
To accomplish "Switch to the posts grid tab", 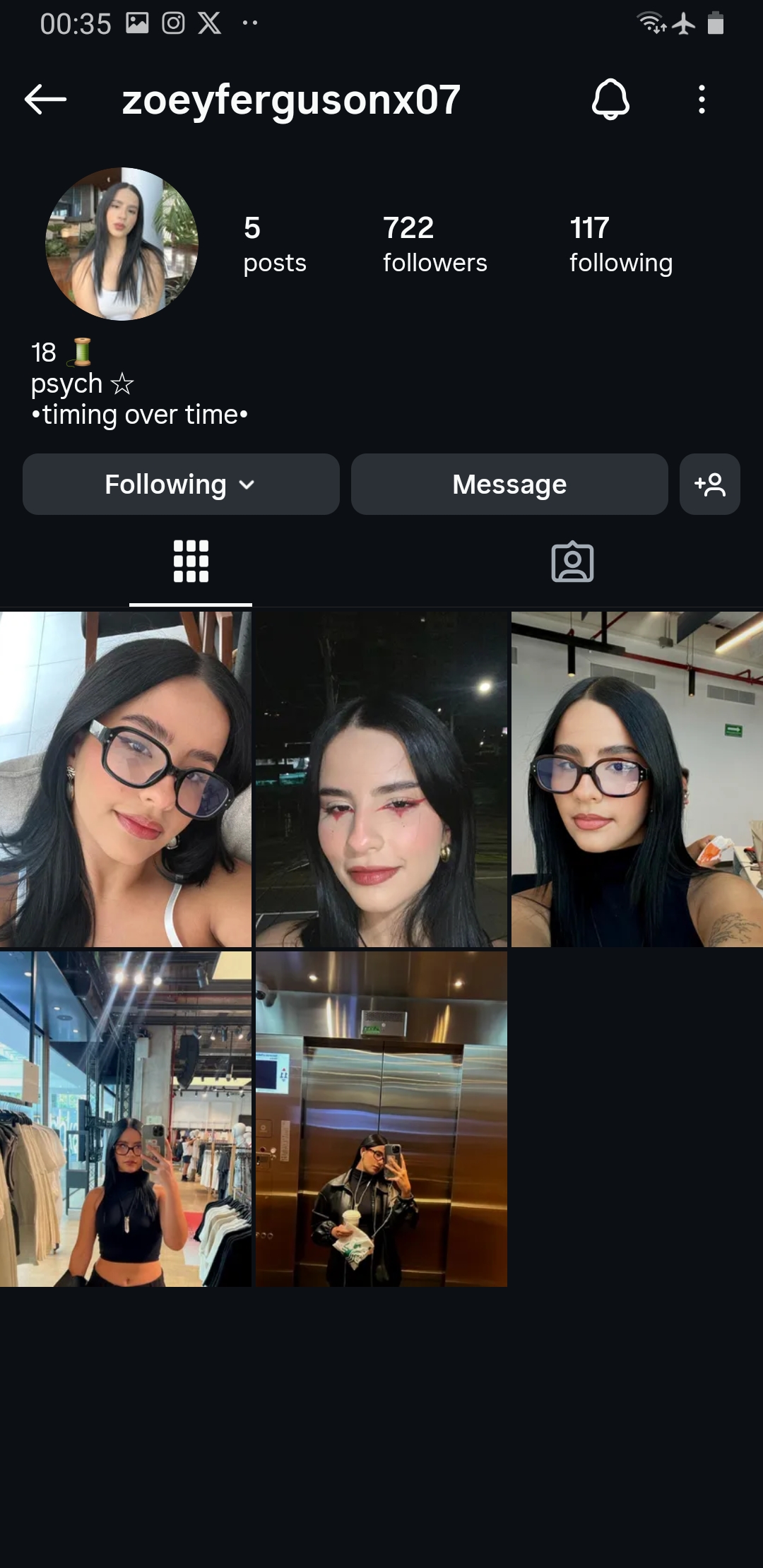I will tap(191, 562).
